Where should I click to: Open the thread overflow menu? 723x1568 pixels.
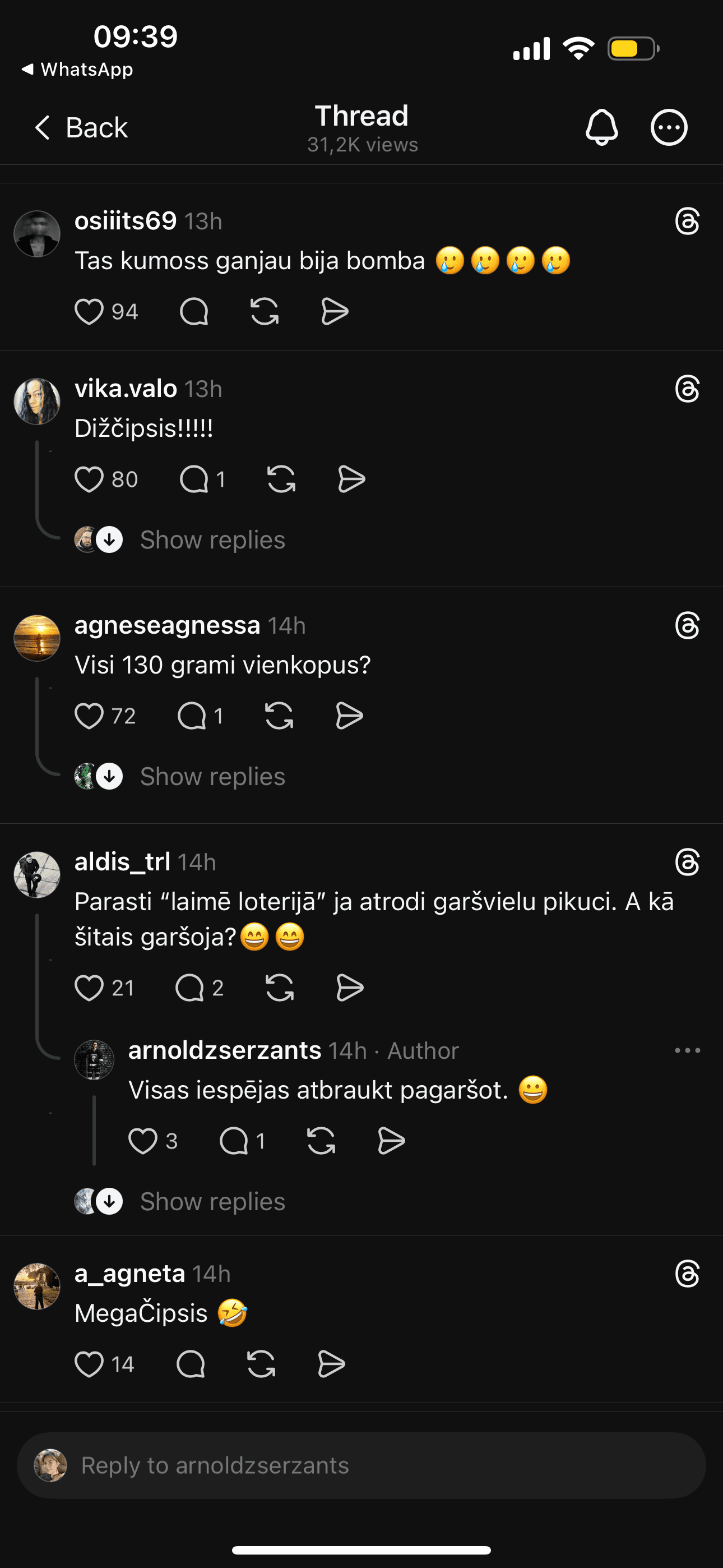[x=669, y=128]
